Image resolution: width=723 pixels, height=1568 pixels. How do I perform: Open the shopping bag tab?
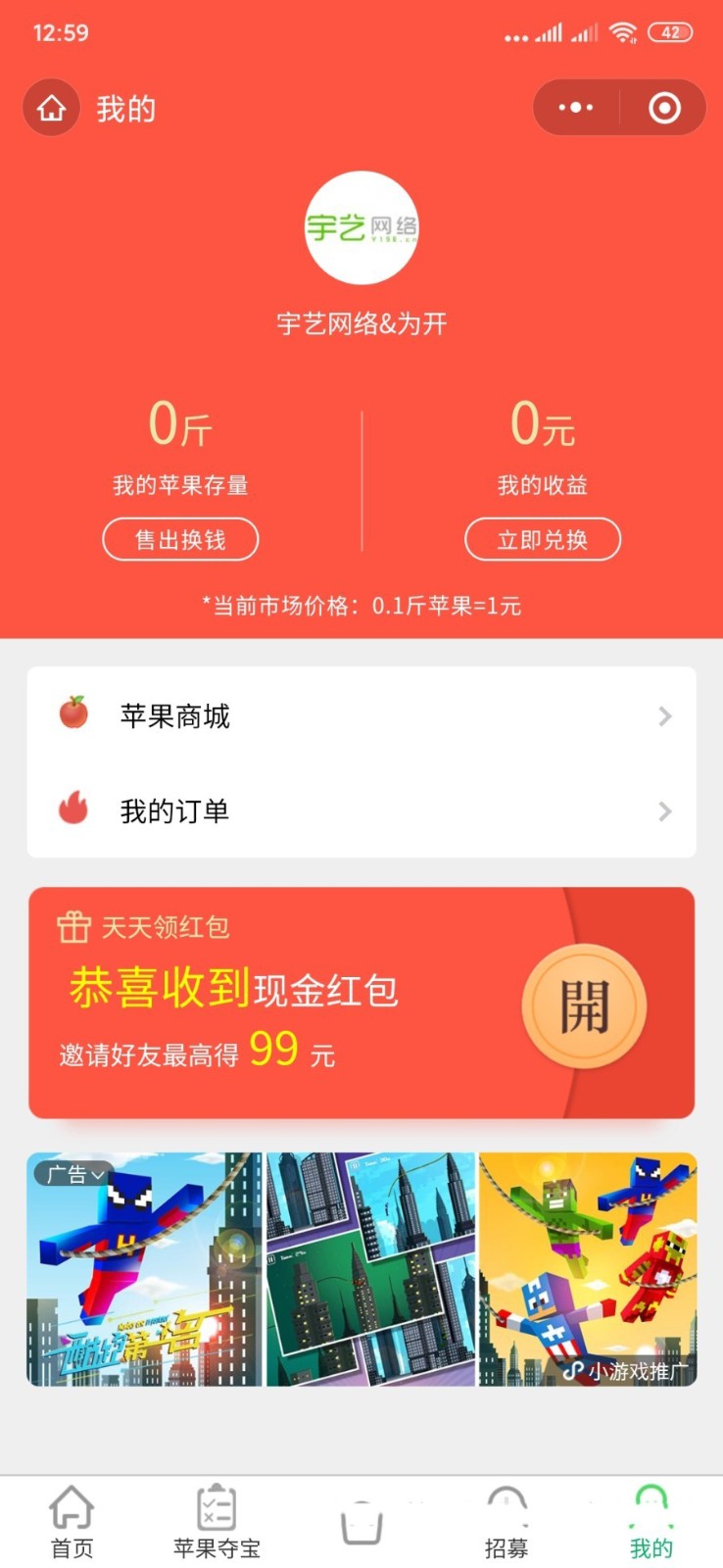[361, 1524]
